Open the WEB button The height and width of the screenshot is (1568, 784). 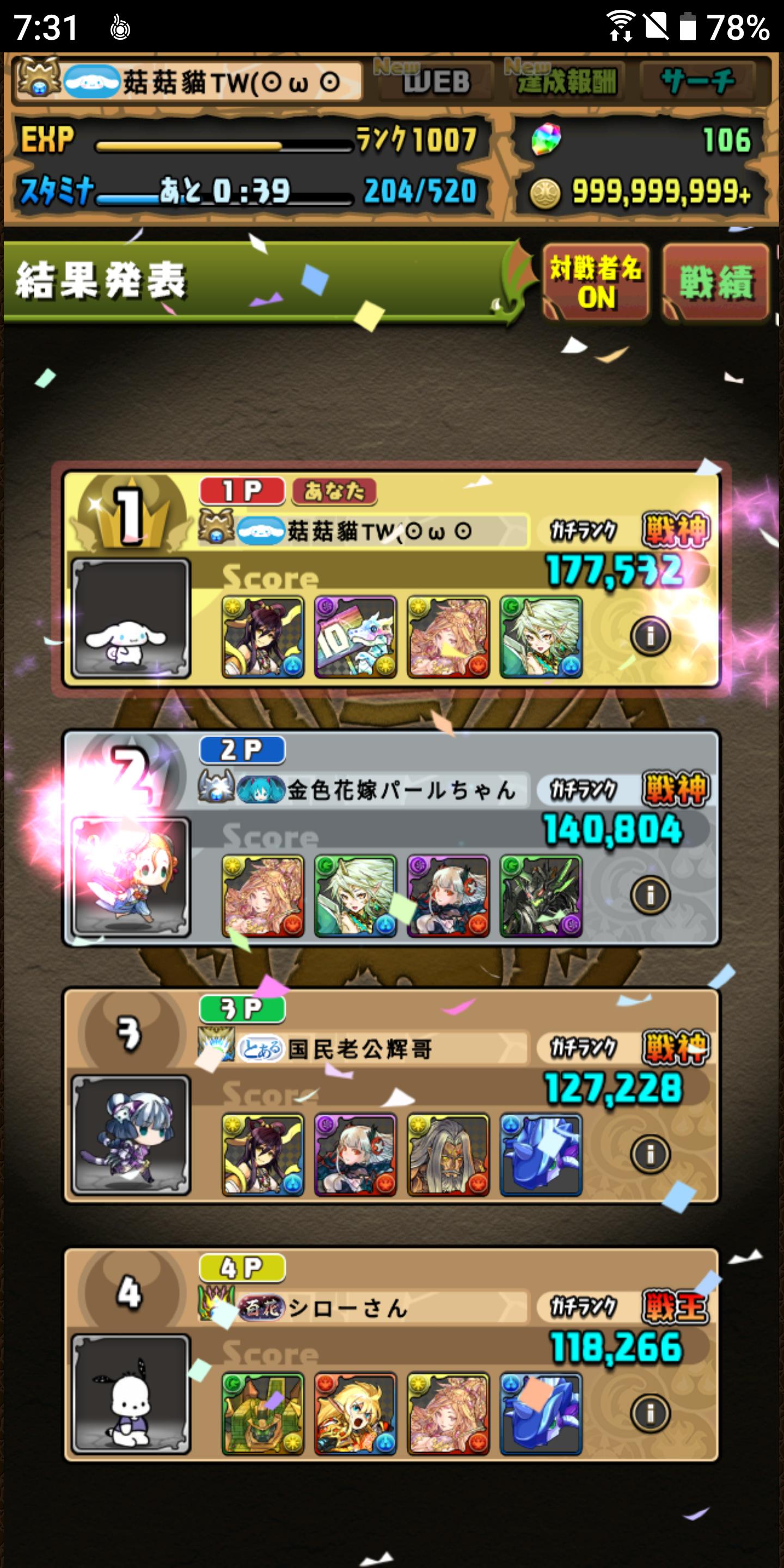435,81
